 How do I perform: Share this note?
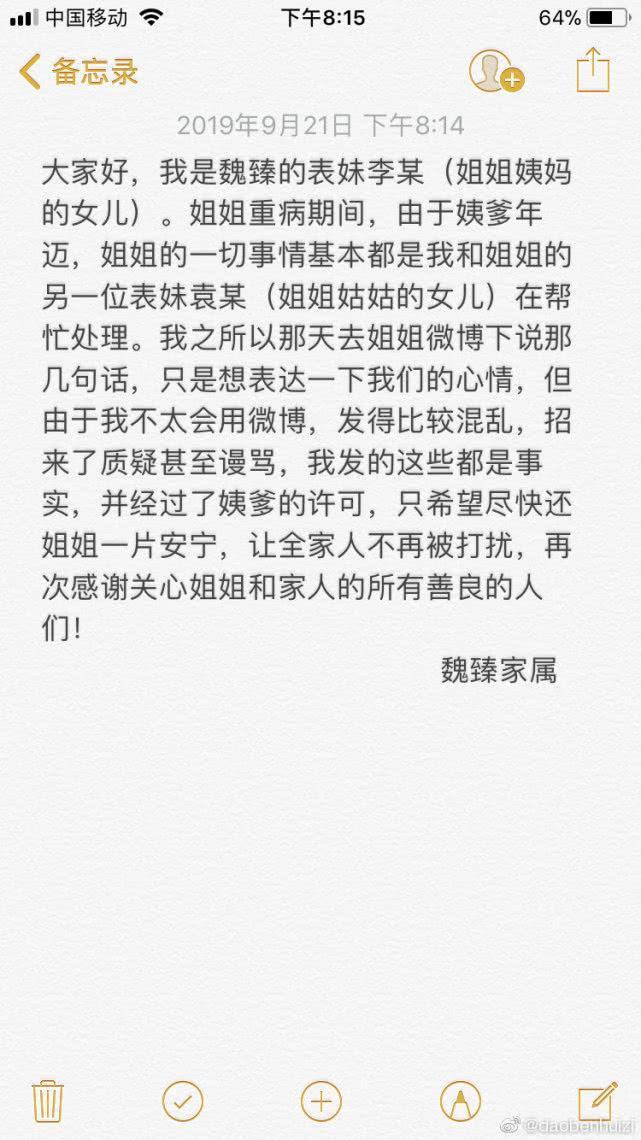(x=592, y=70)
